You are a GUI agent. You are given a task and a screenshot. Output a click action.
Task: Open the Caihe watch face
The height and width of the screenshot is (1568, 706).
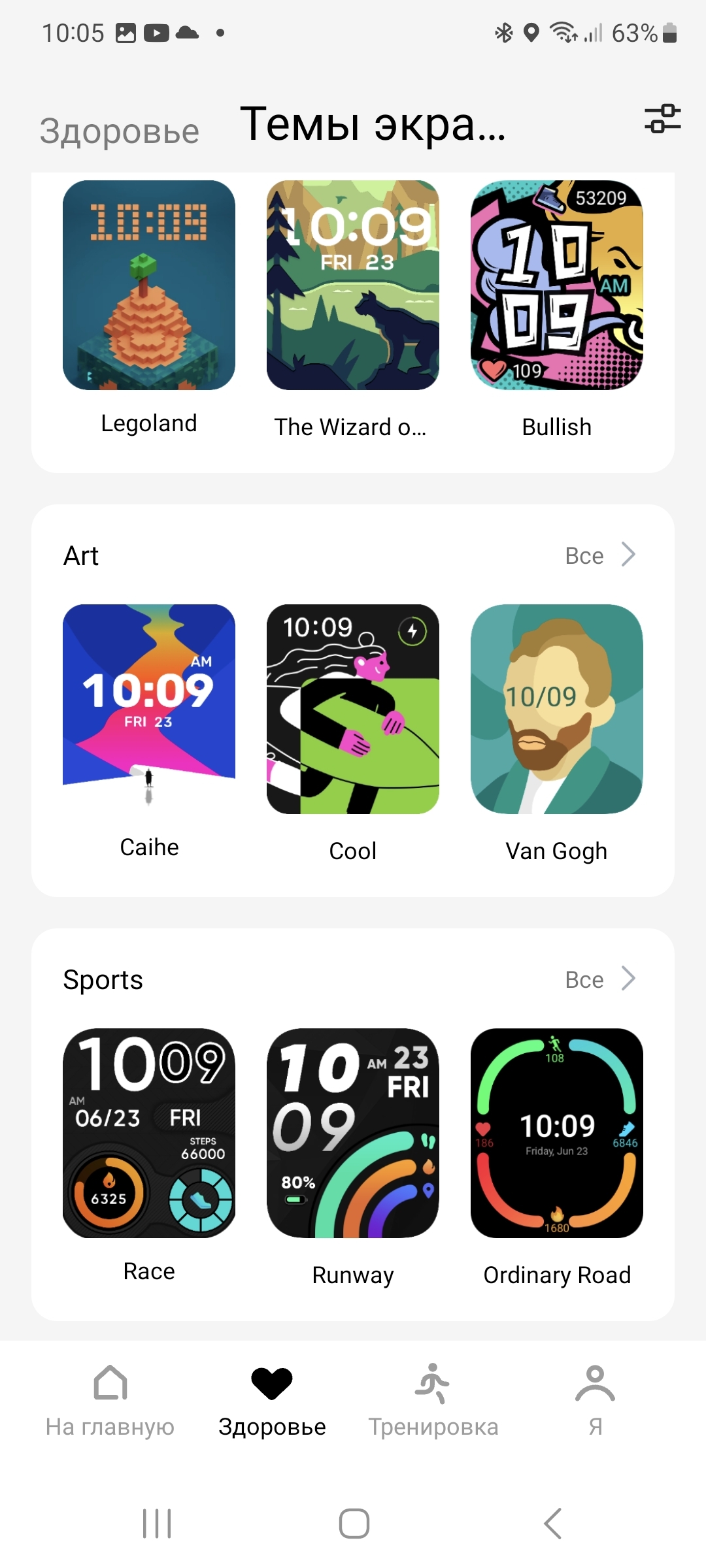[149, 709]
